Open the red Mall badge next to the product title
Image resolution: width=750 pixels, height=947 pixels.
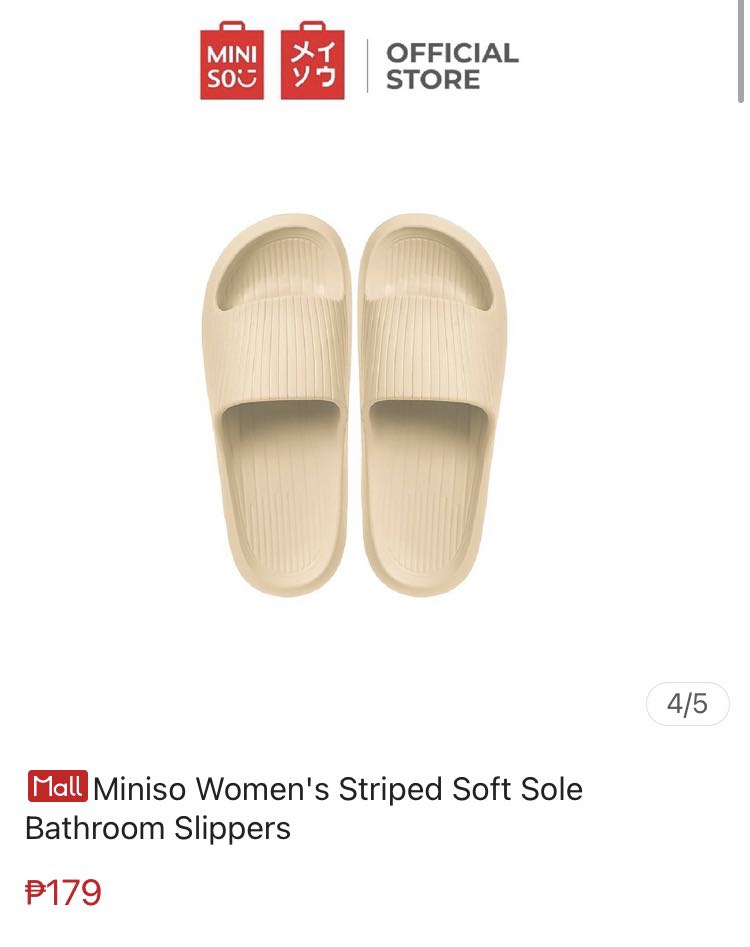[57, 787]
